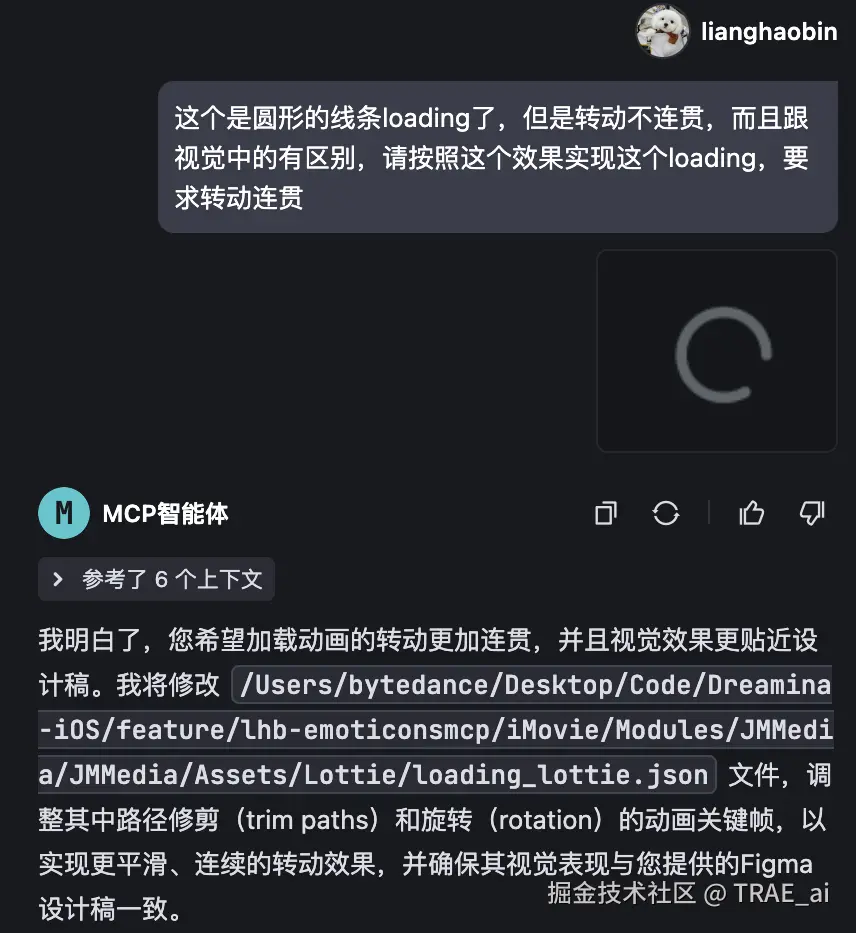Viewport: 856px width, 933px height.
Task: Give the response a thumbs down
Action: click(811, 514)
